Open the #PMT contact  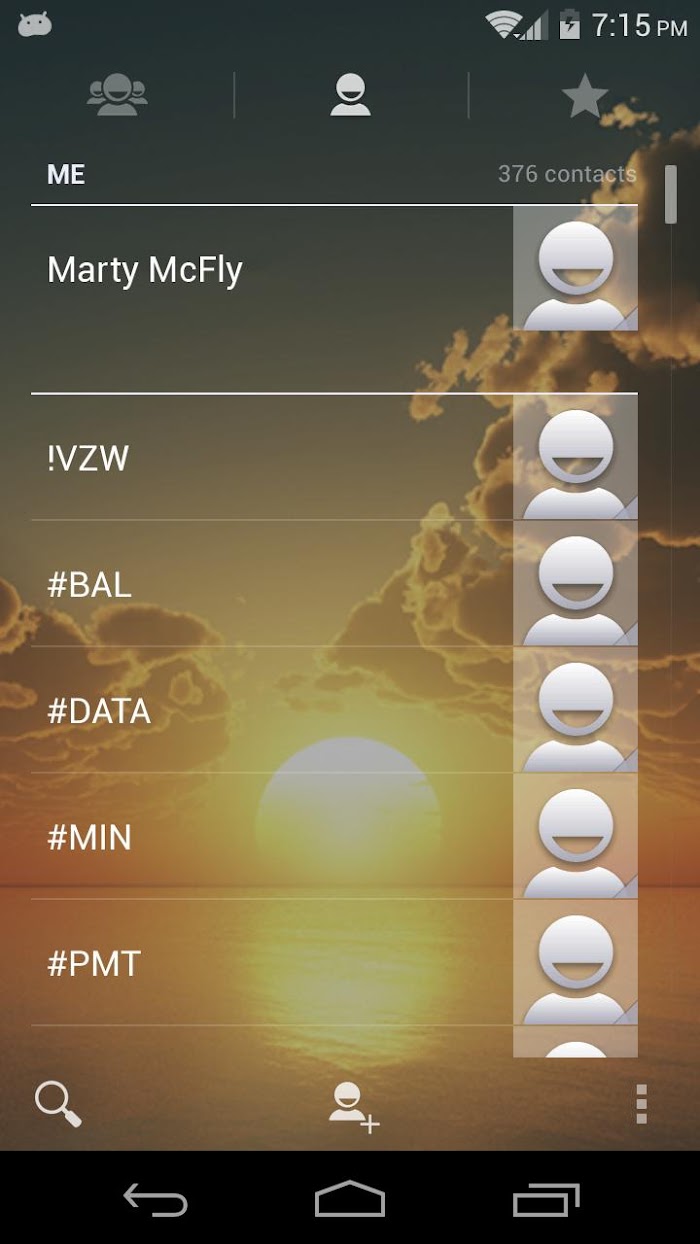(334, 961)
